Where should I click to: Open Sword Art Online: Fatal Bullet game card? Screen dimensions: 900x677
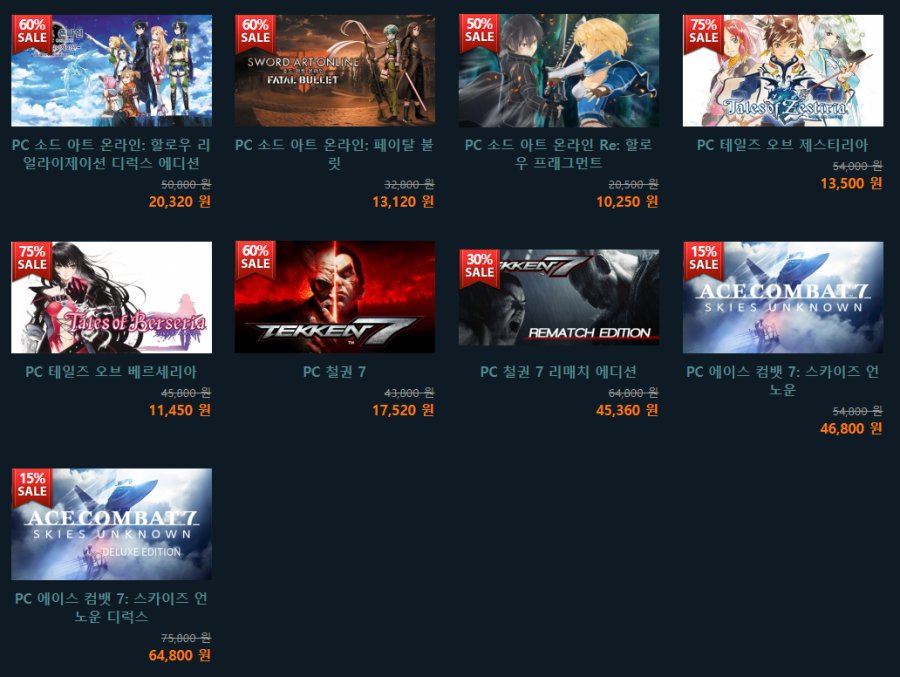point(334,71)
